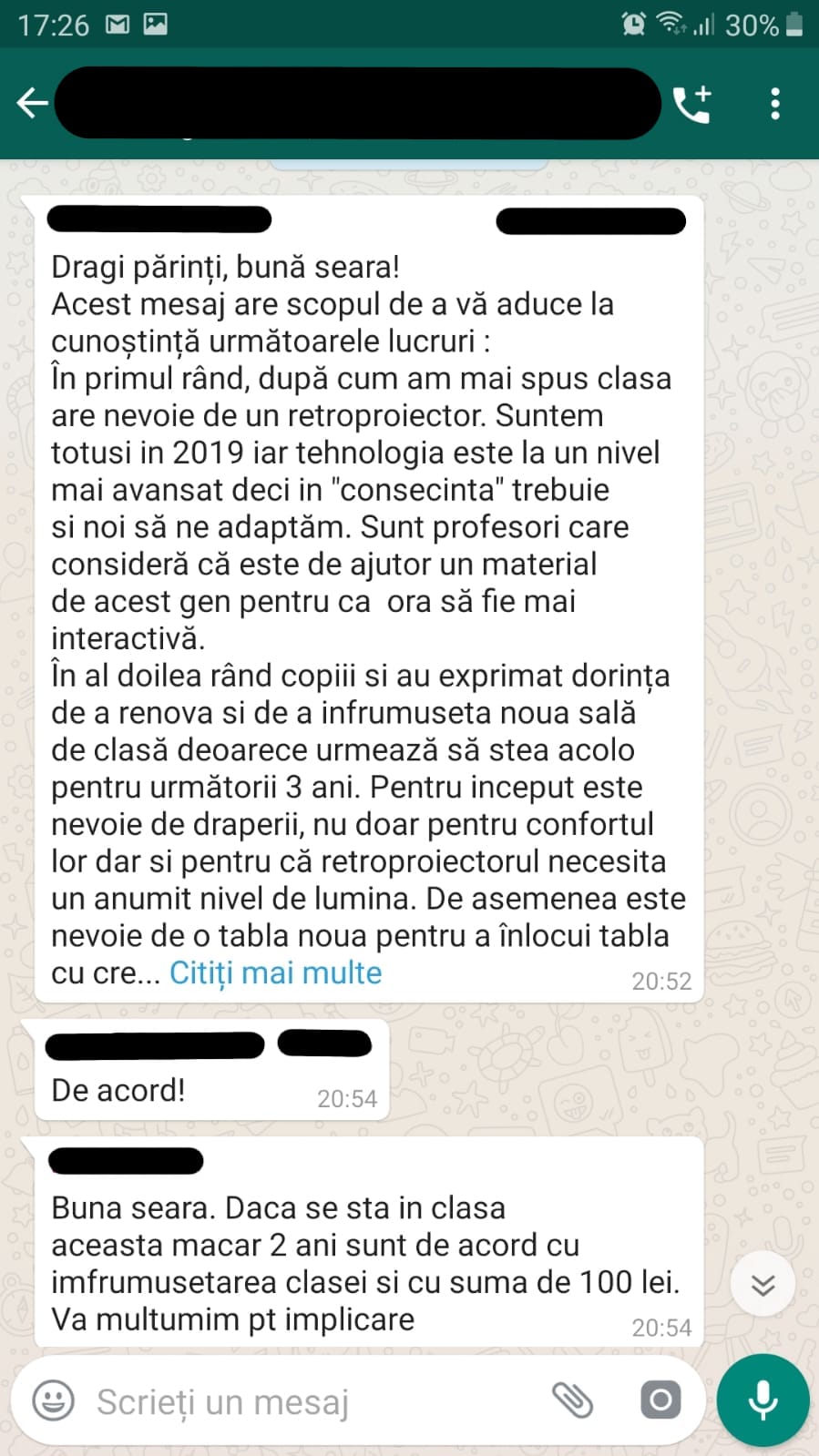Open the three-dot overflow menu
Screen dimensions: 819x1456
click(x=775, y=104)
